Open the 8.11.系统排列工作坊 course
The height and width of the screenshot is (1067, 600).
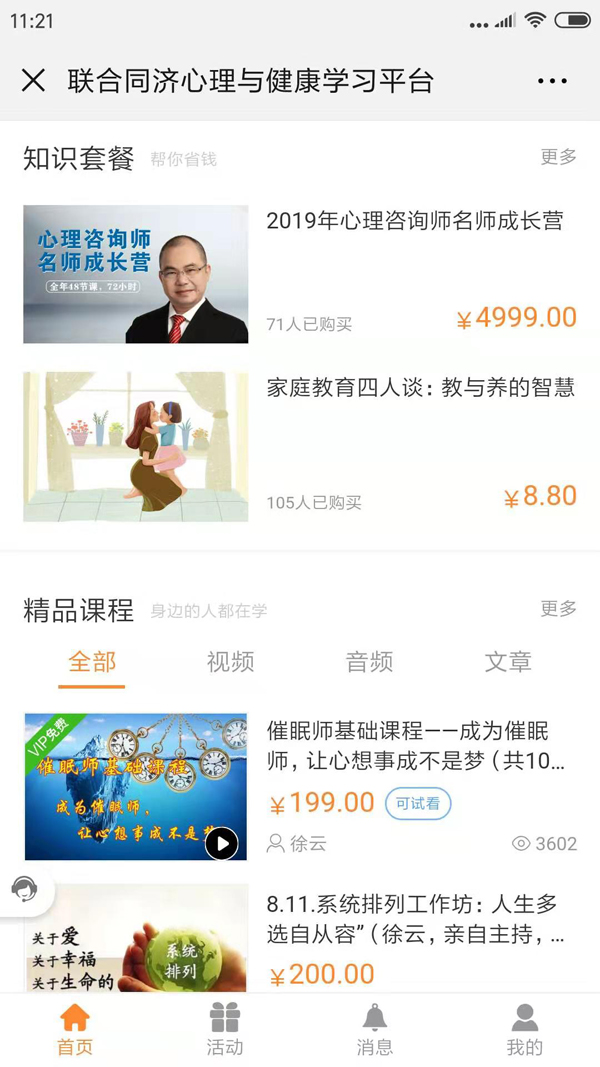[415, 920]
